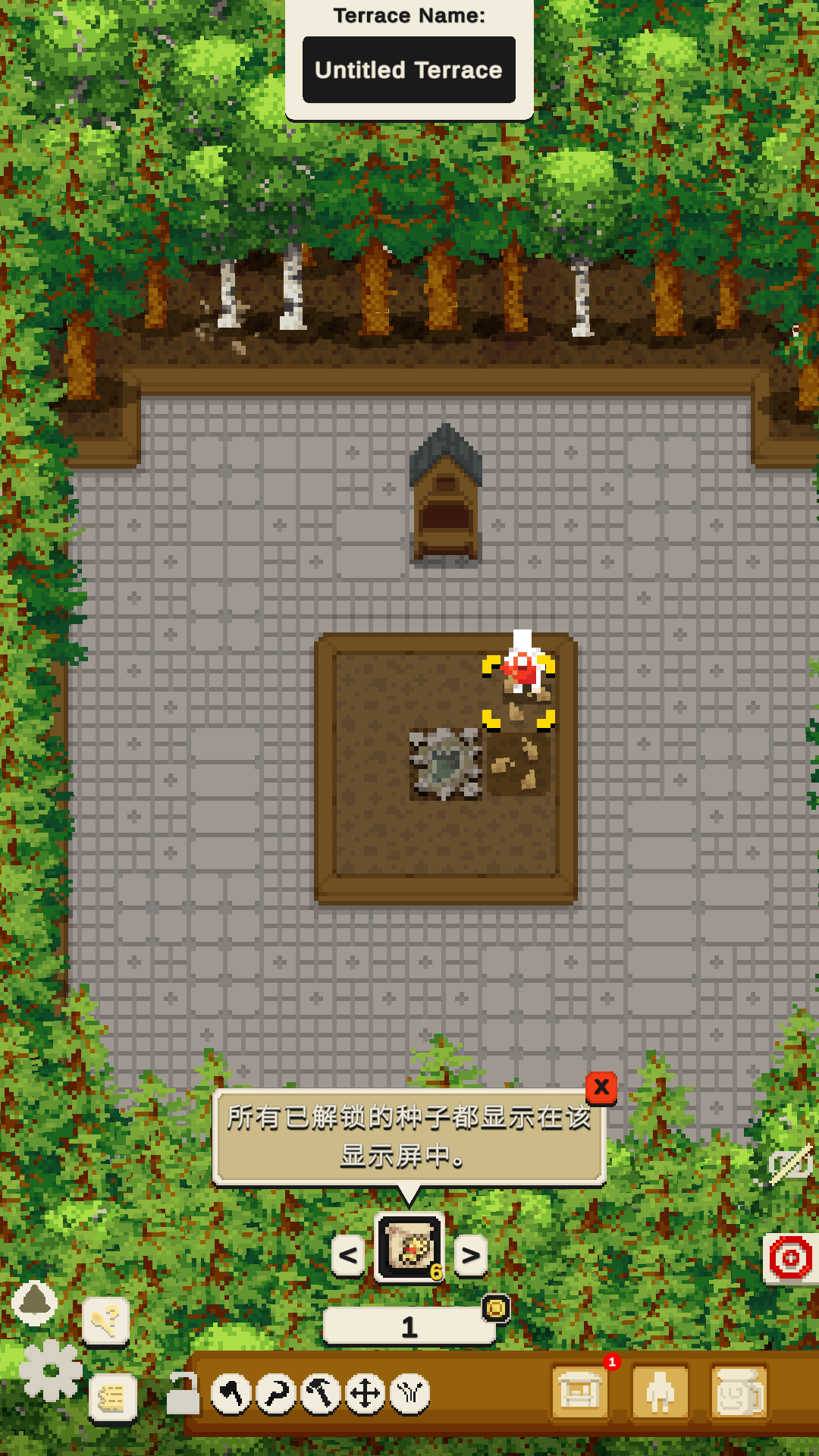The image size is (819, 1456).
Task: Open the settings gear
Action: (50, 1370)
